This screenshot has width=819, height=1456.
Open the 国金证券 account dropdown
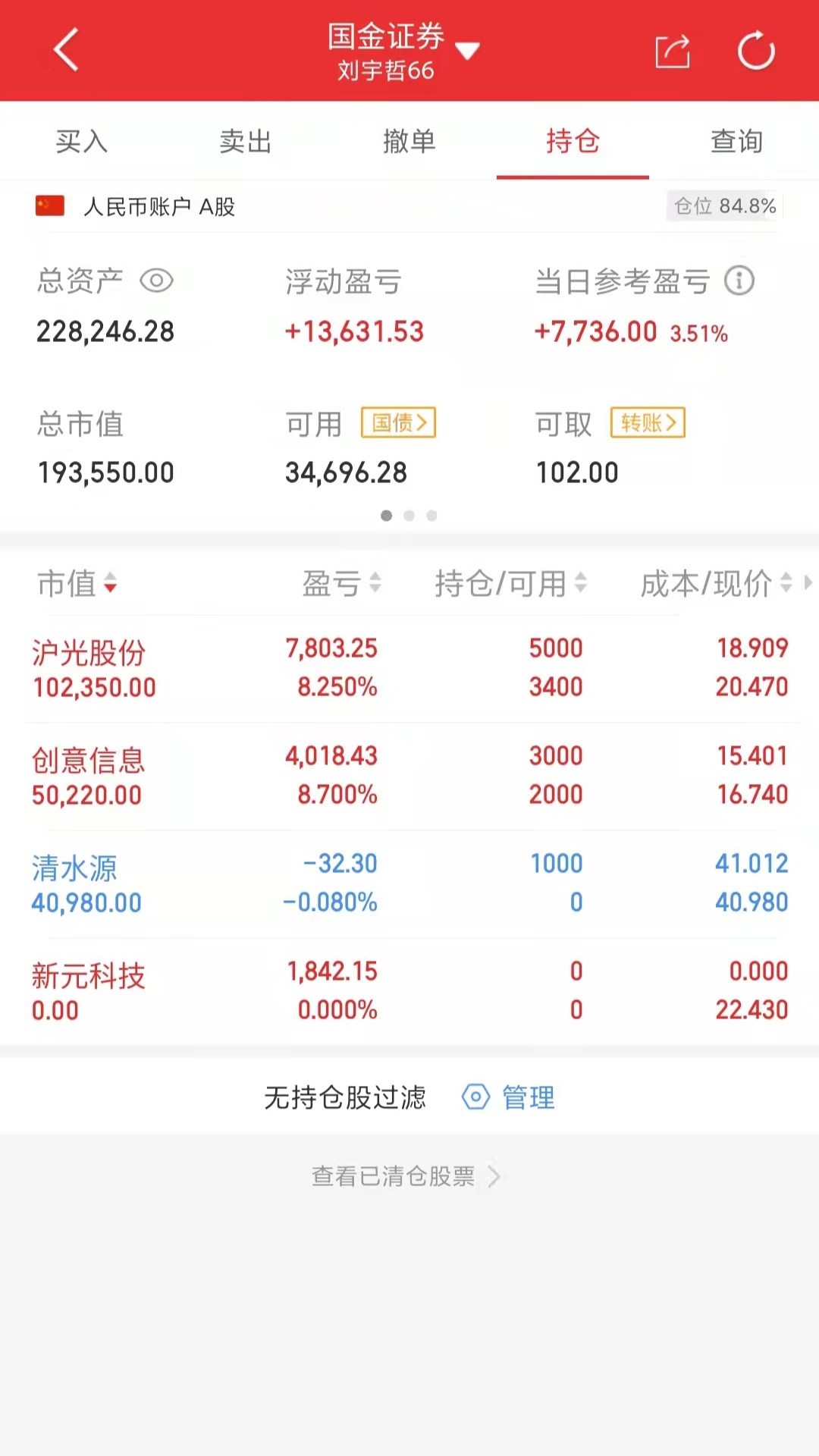[402, 51]
